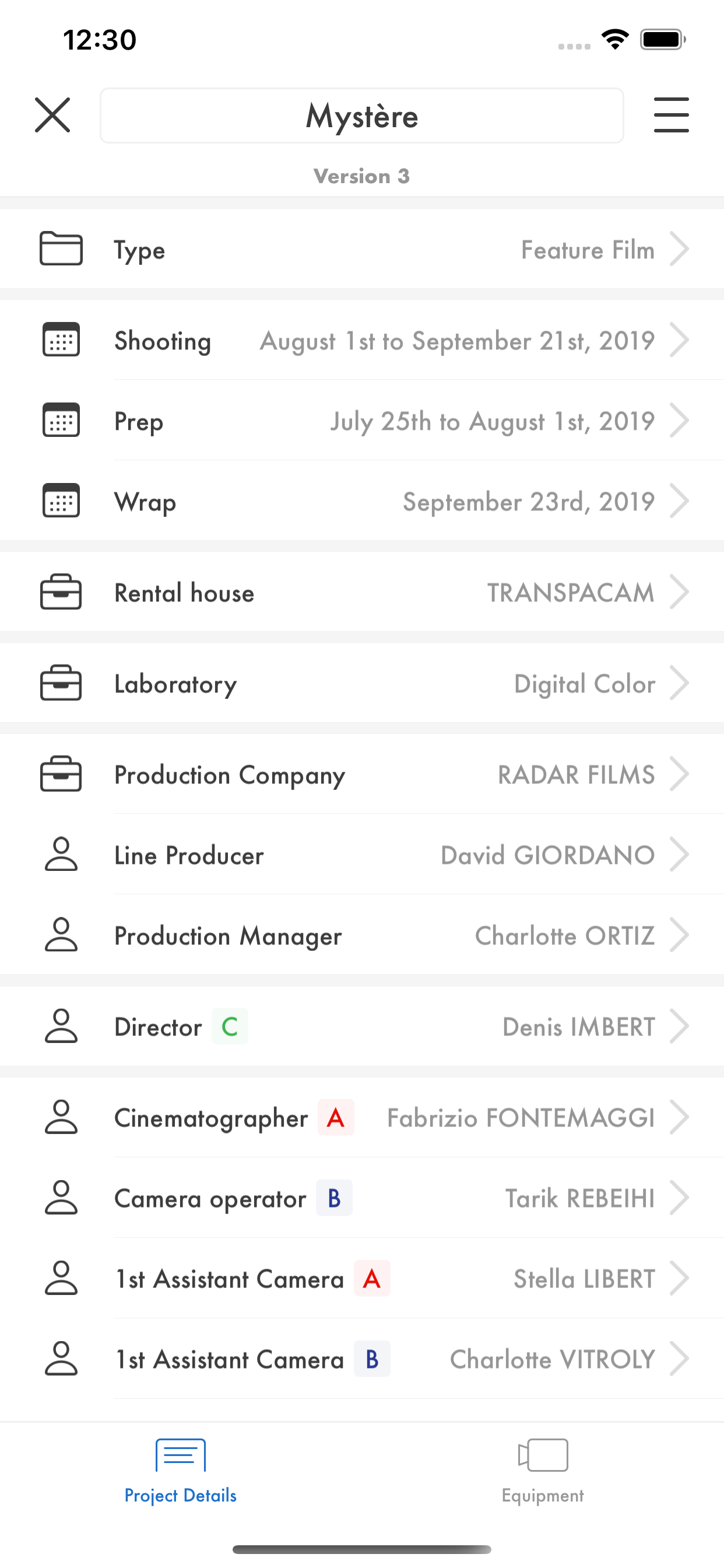Open the hamburger menu
Screen dimensions: 724x1568
point(671,115)
